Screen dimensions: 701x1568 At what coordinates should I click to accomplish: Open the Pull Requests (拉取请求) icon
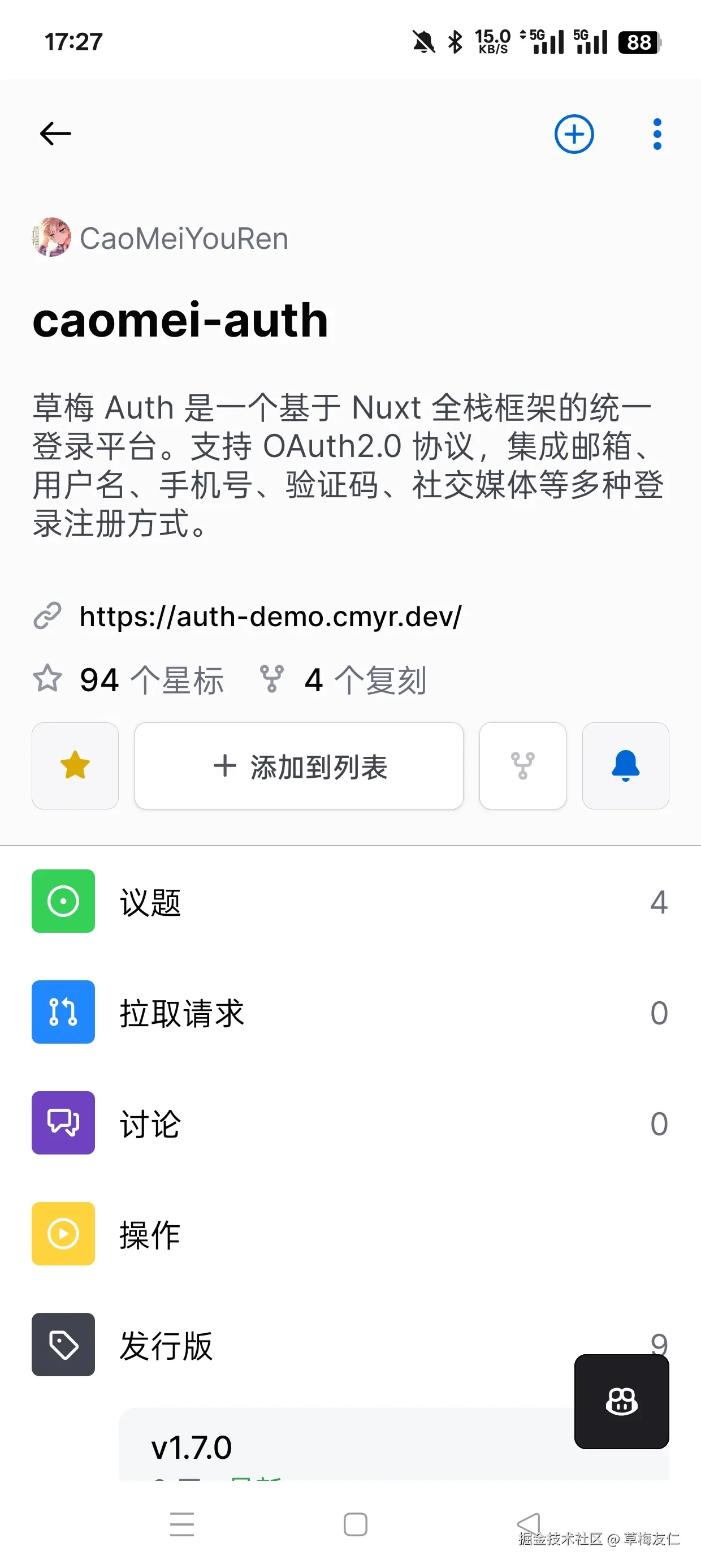[x=63, y=1013]
